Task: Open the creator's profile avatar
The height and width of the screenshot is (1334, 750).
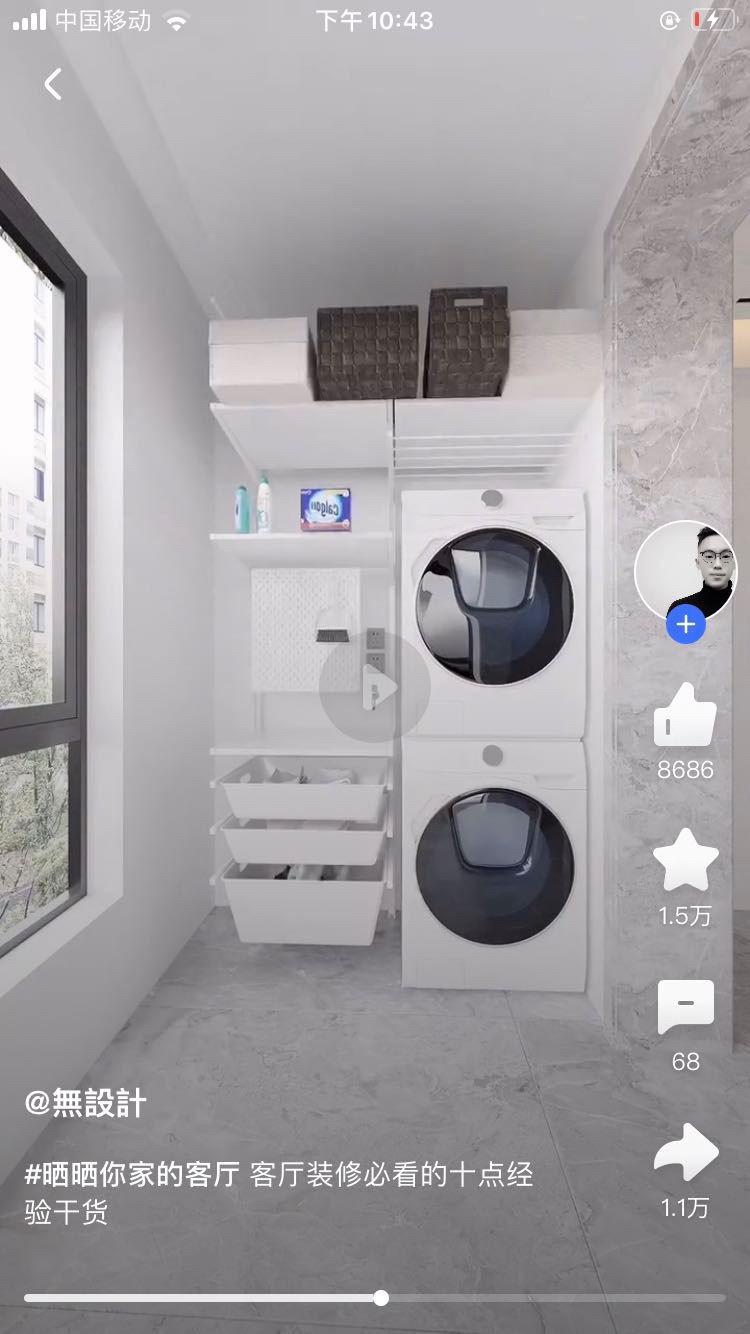Action: [x=686, y=571]
